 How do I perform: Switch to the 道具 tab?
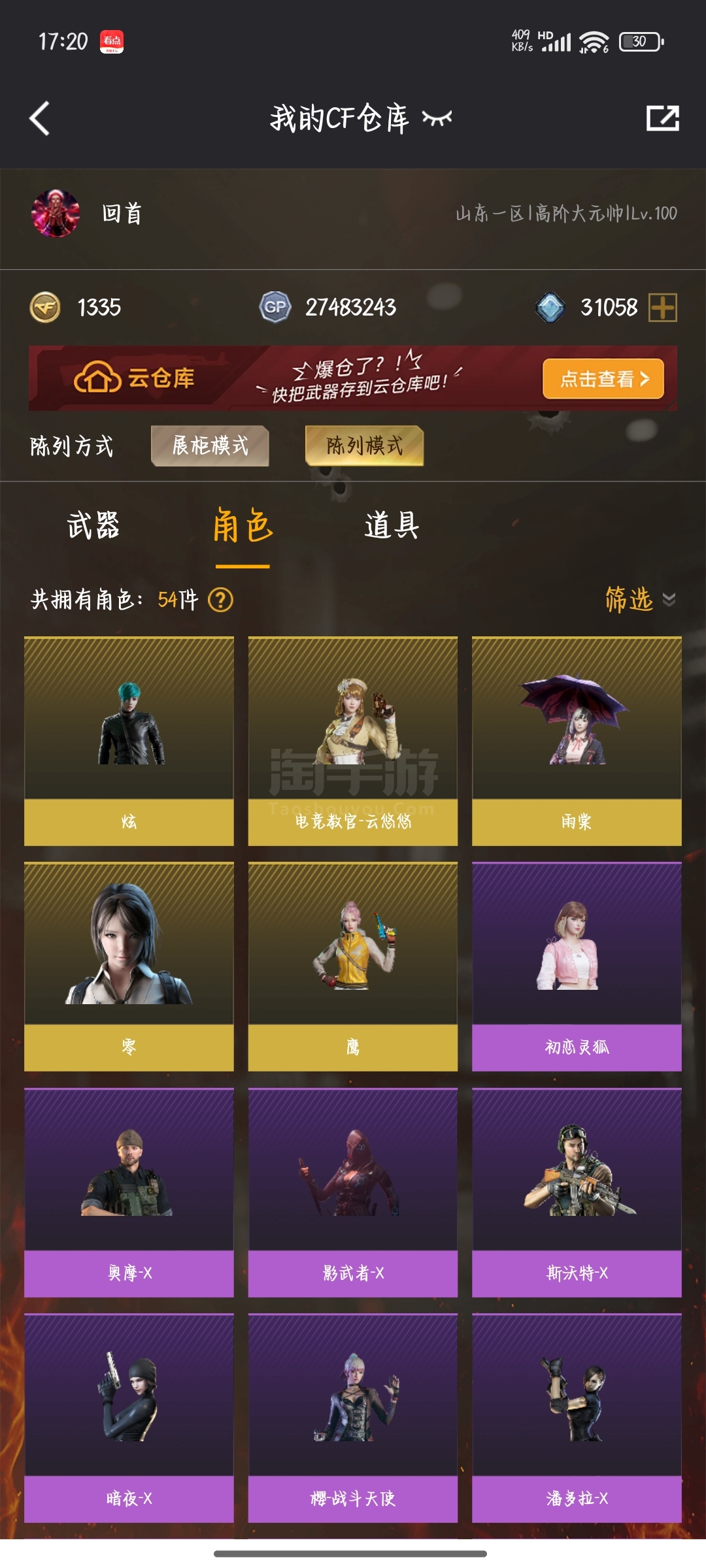tap(392, 525)
